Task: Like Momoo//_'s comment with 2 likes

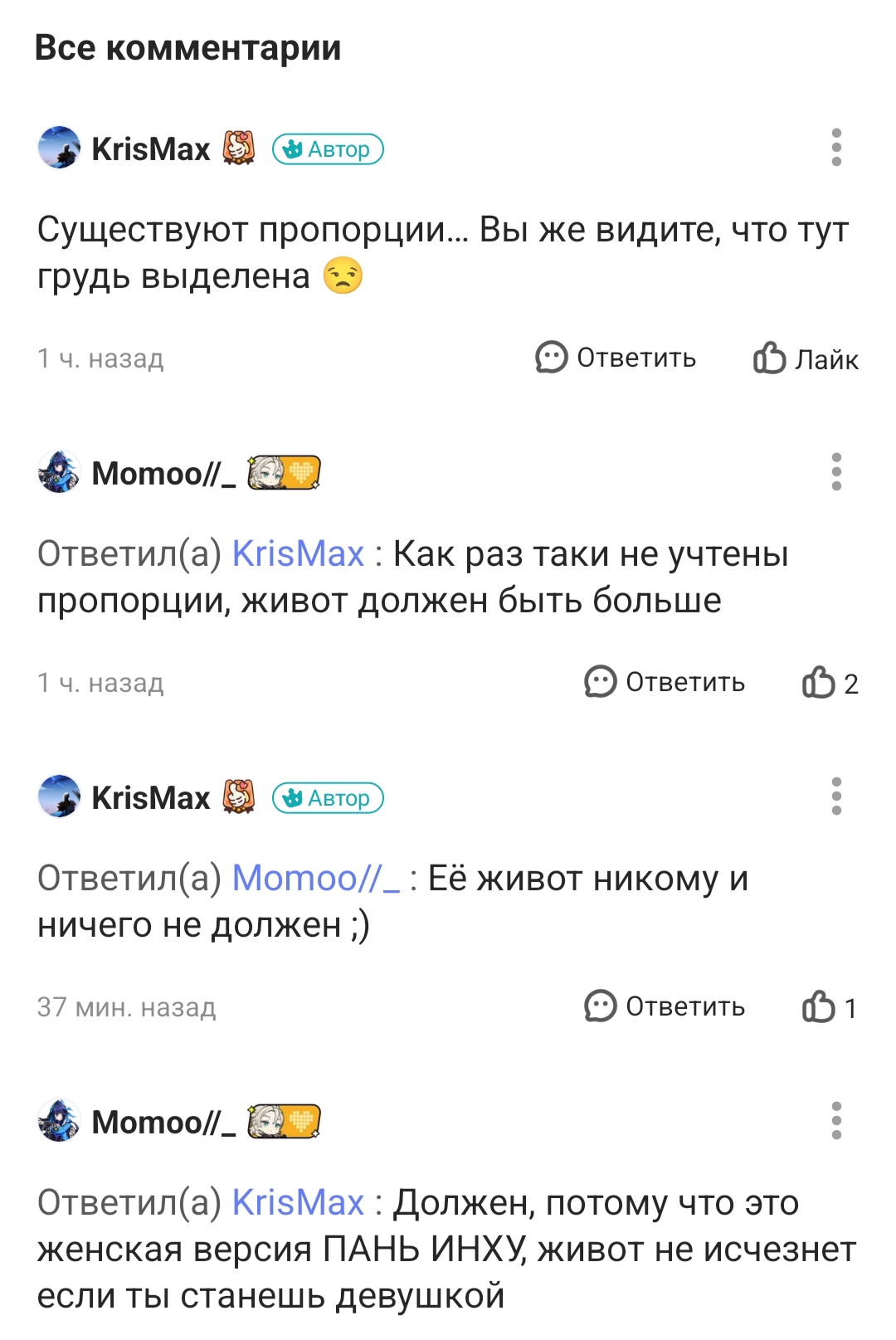Action: tap(829, 683)
